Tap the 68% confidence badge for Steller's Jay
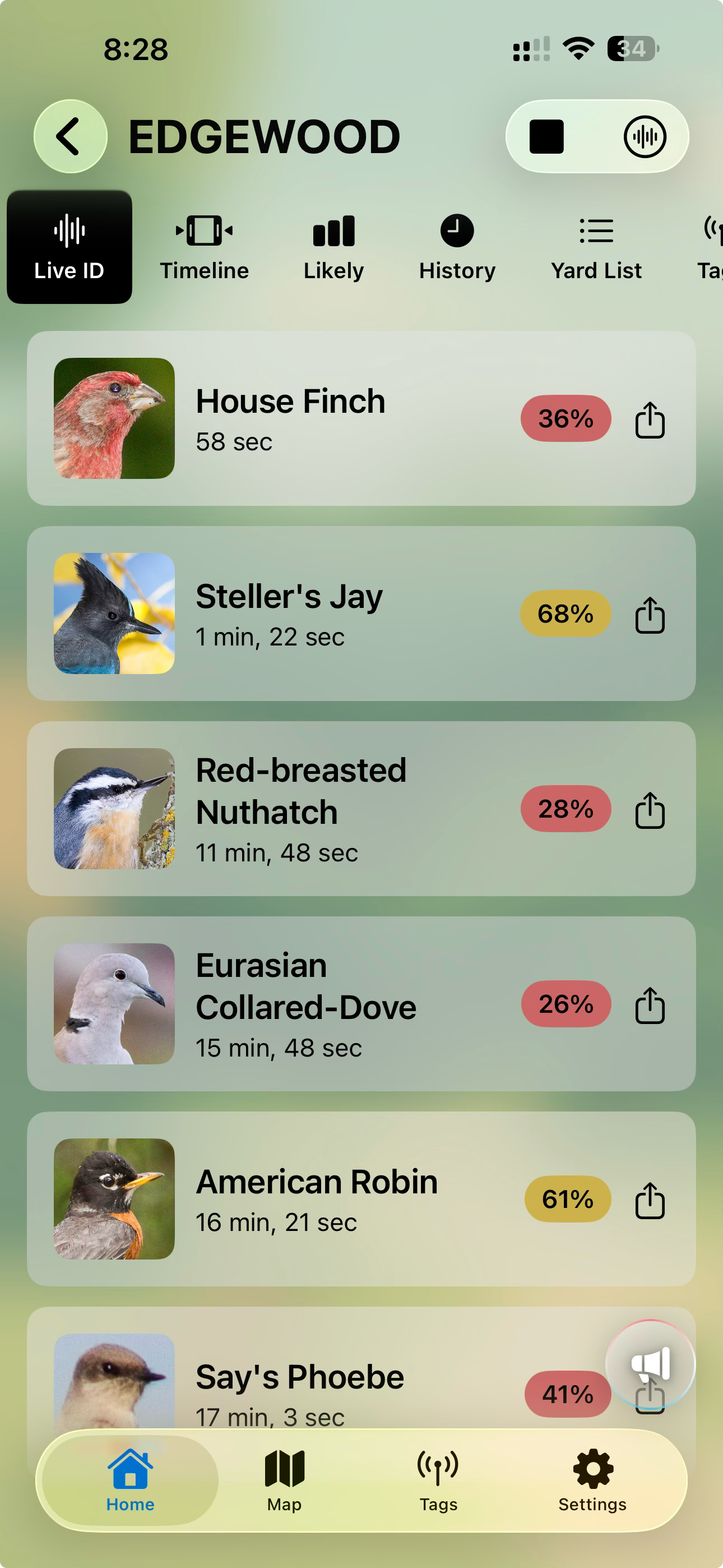The height and width of the screenshot is (1568, 723). tap(565, 615)
